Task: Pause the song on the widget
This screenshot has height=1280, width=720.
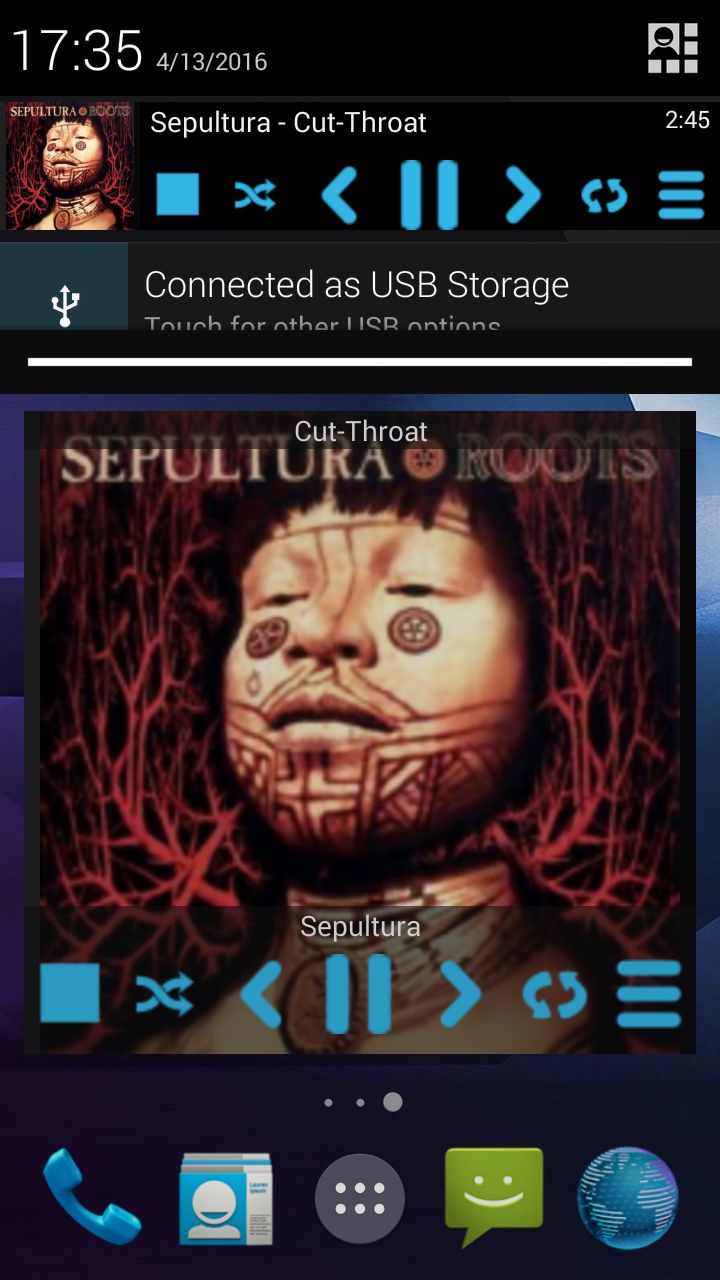Action: click(x=359, y=993)
